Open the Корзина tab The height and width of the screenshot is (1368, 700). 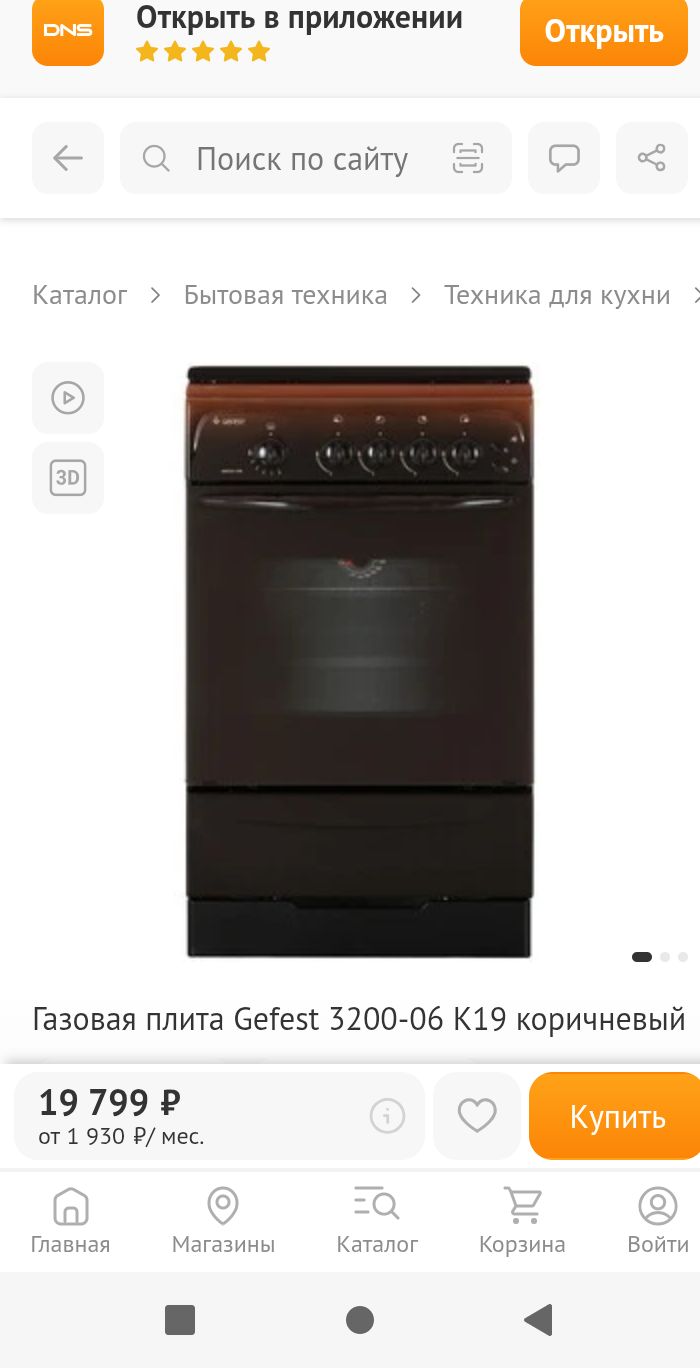[522, 1221]
